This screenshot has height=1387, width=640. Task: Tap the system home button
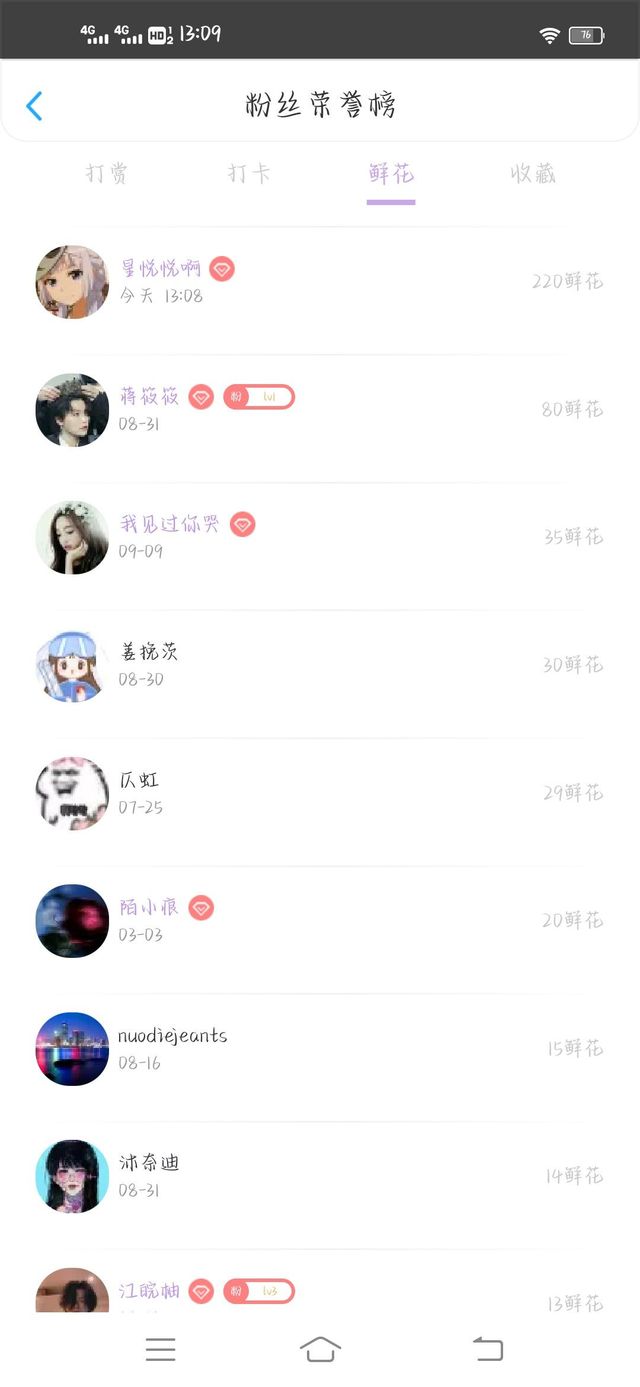tap(320, 1349)
